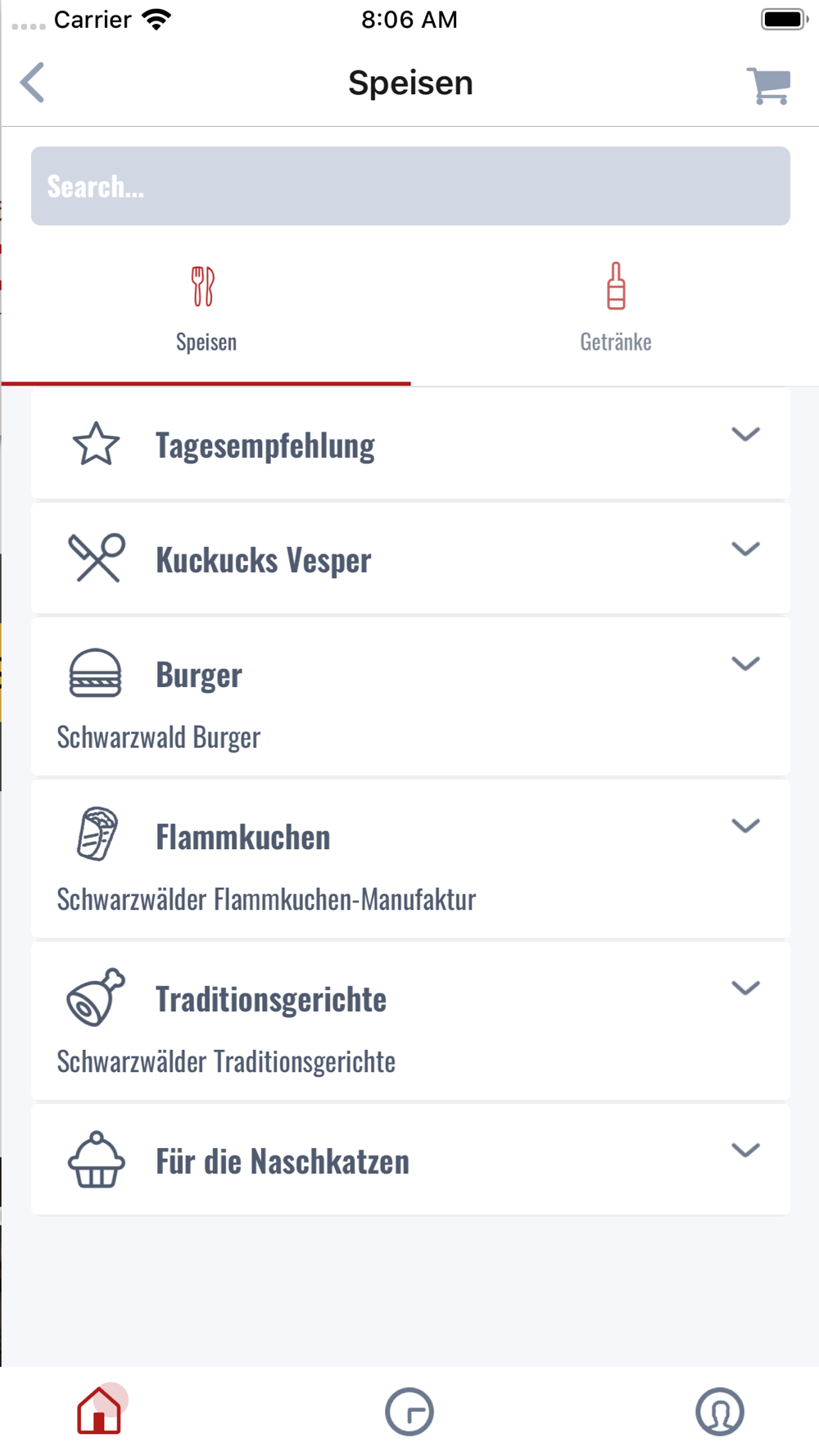Switch to the Getränke tab

(615, 309)
